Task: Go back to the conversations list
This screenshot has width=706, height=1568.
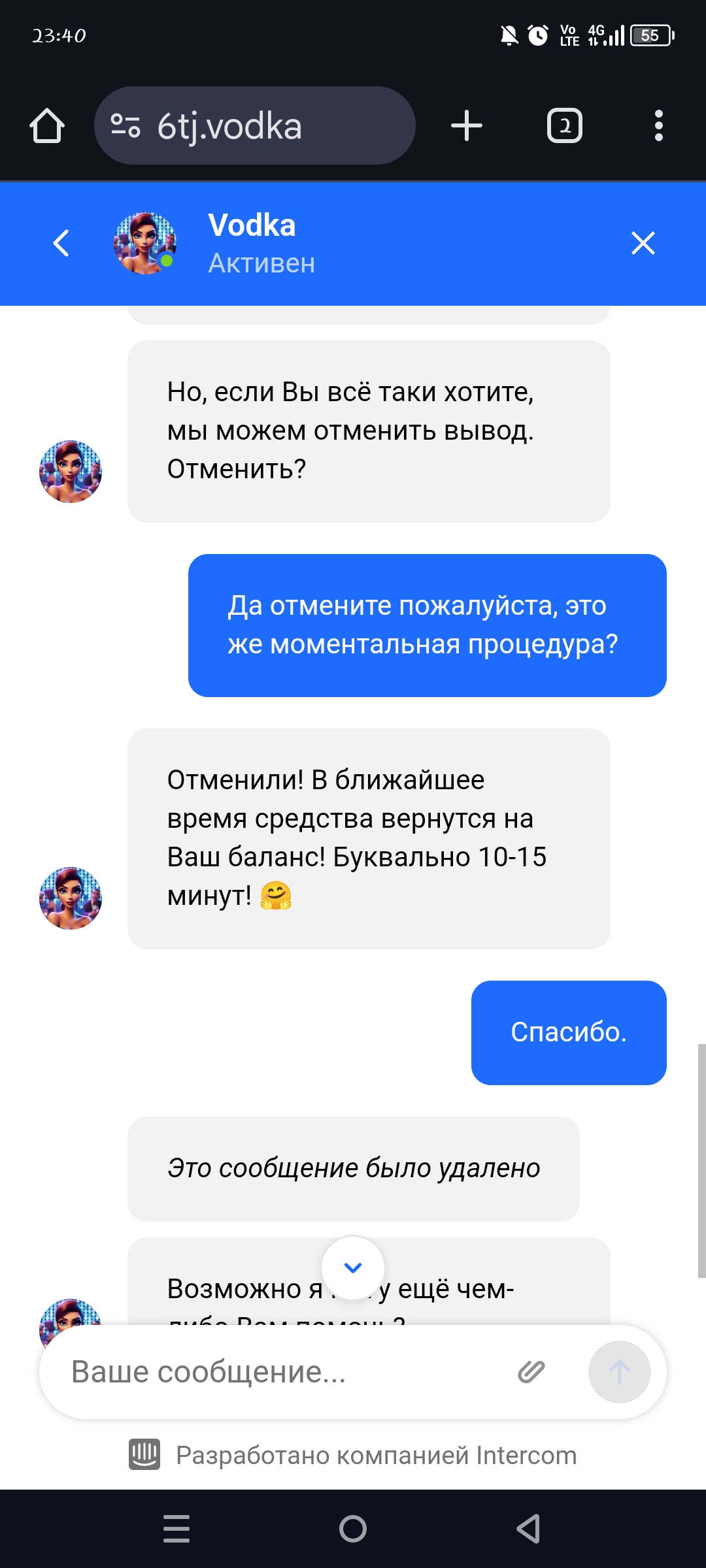Action: 61,243
